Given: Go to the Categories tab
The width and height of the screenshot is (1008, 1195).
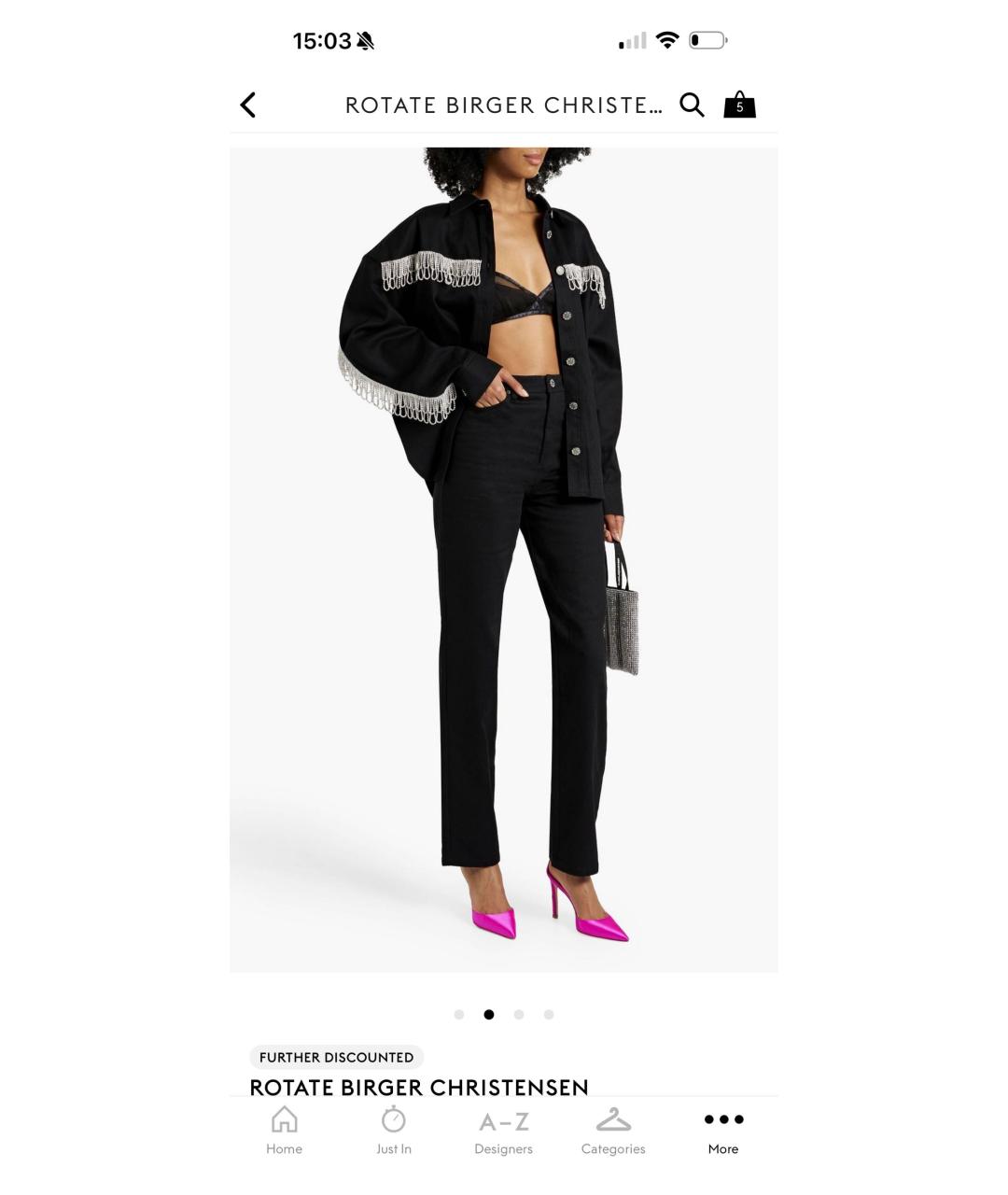Looking at the screenshot, I should 613,1130.
